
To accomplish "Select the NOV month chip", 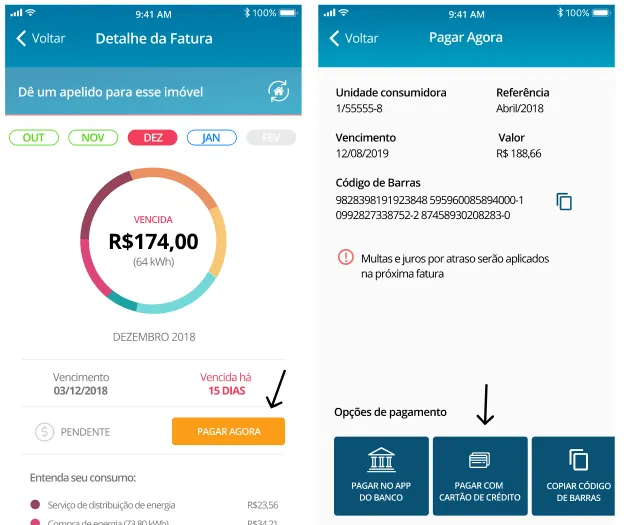I will click(x=93, y=138).
